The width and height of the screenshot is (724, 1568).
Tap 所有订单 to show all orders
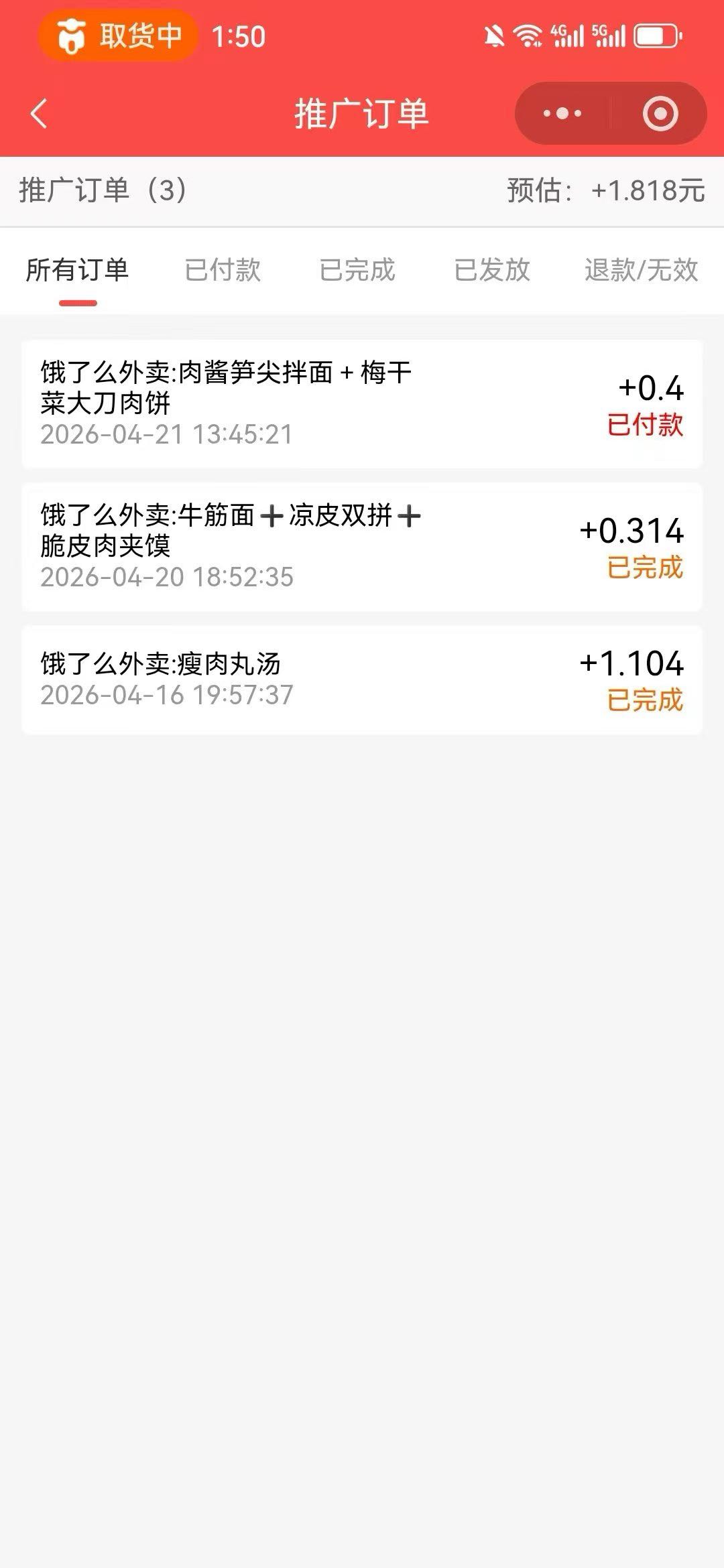(78, 270)
